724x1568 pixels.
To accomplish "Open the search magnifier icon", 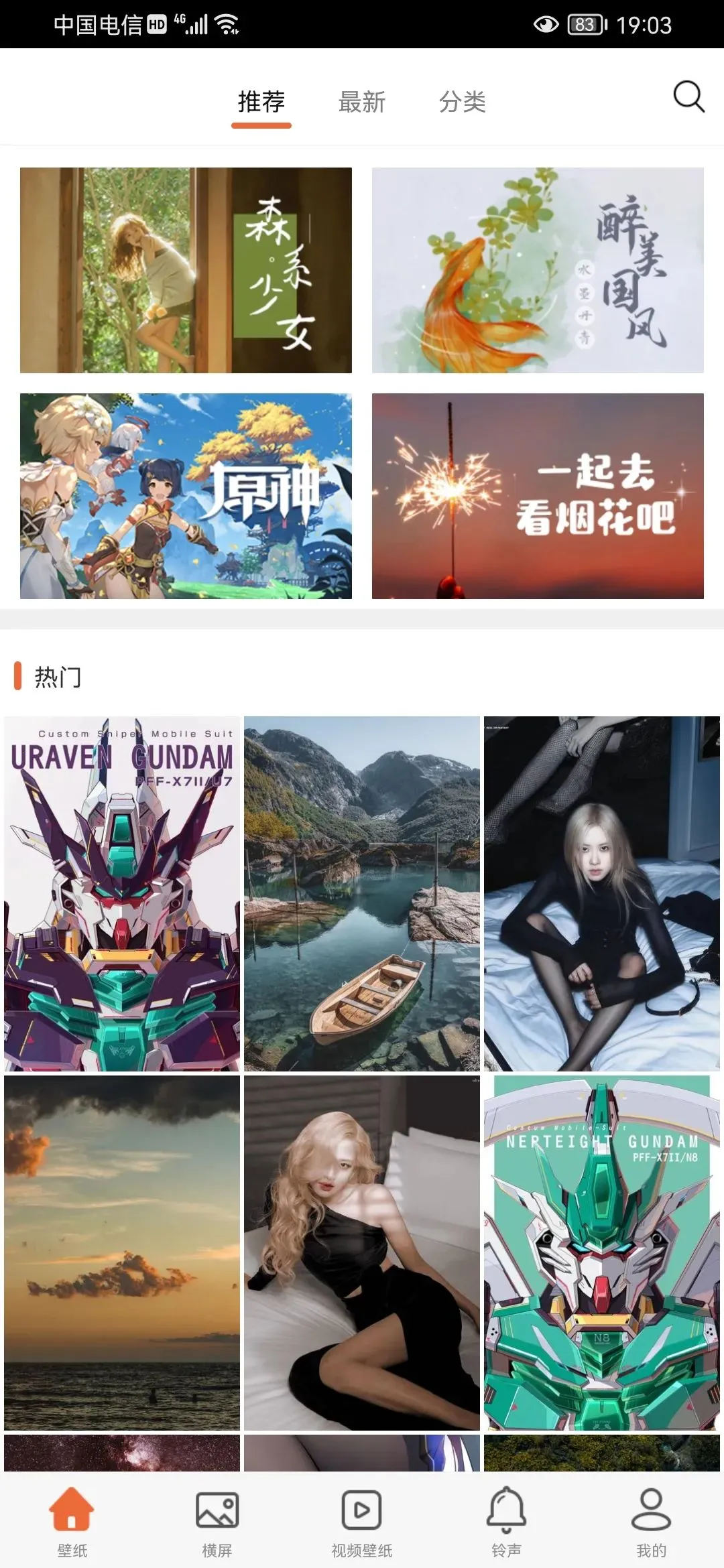I will tap(688, 98).
